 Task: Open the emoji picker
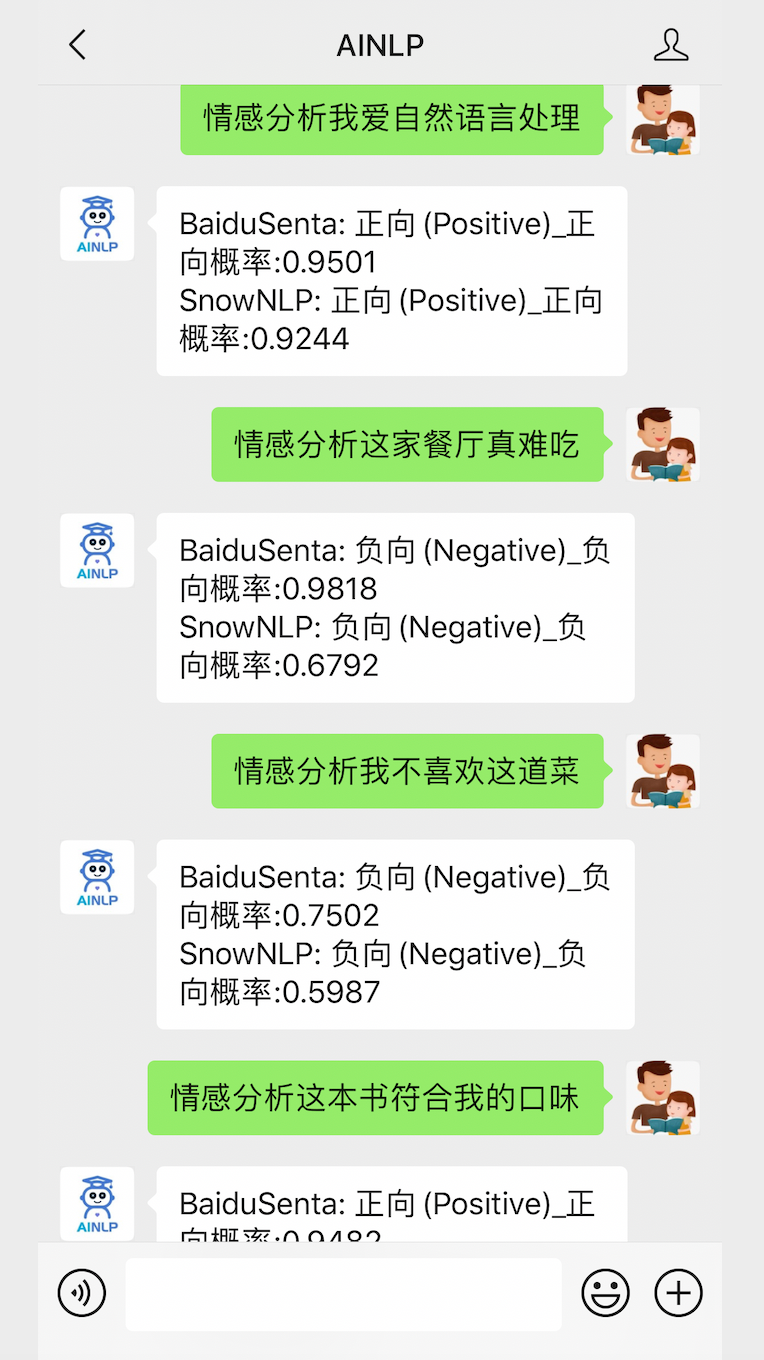tap(605, 1293)
